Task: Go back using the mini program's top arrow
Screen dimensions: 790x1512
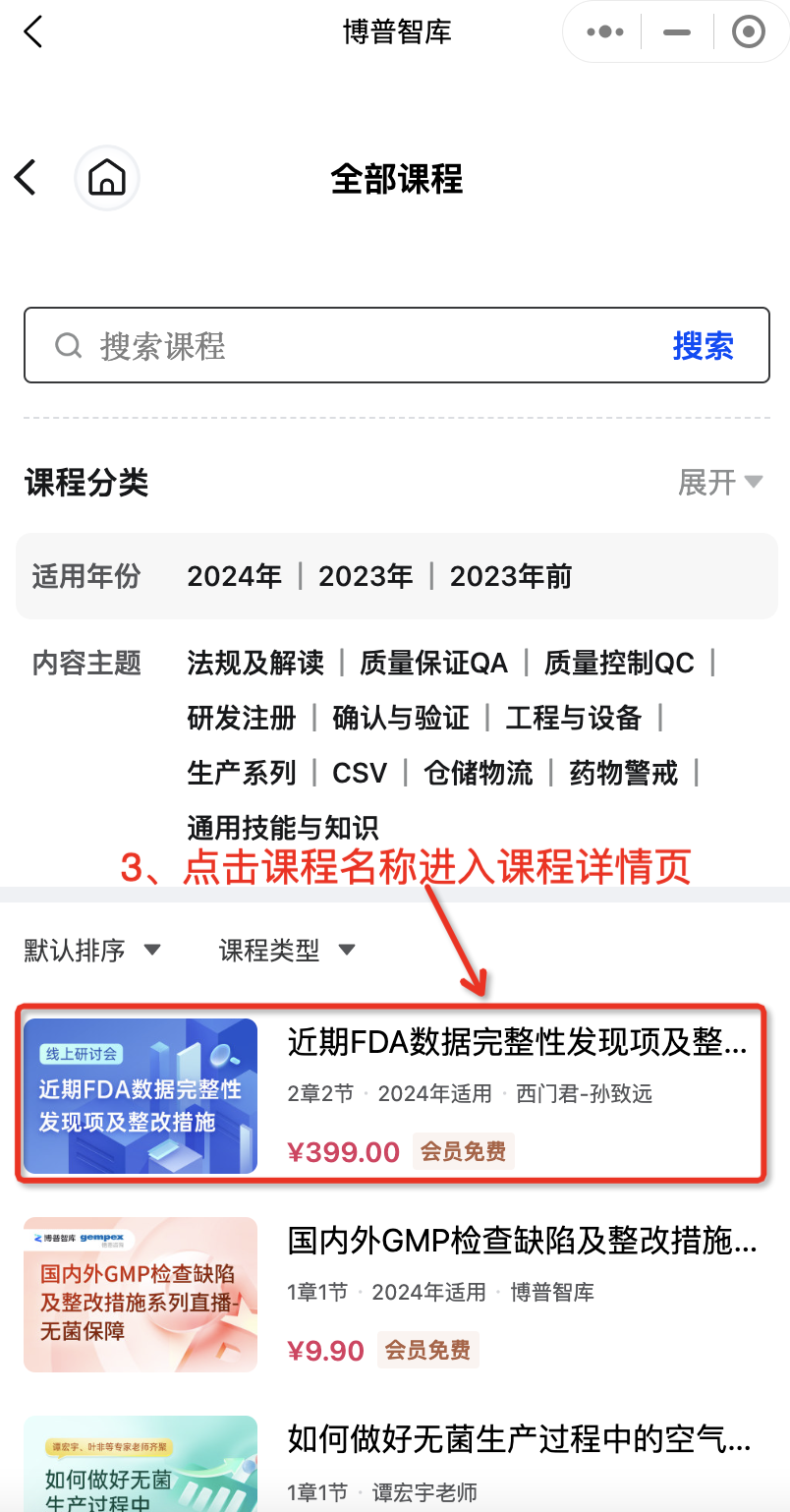Action: [33, 31]
